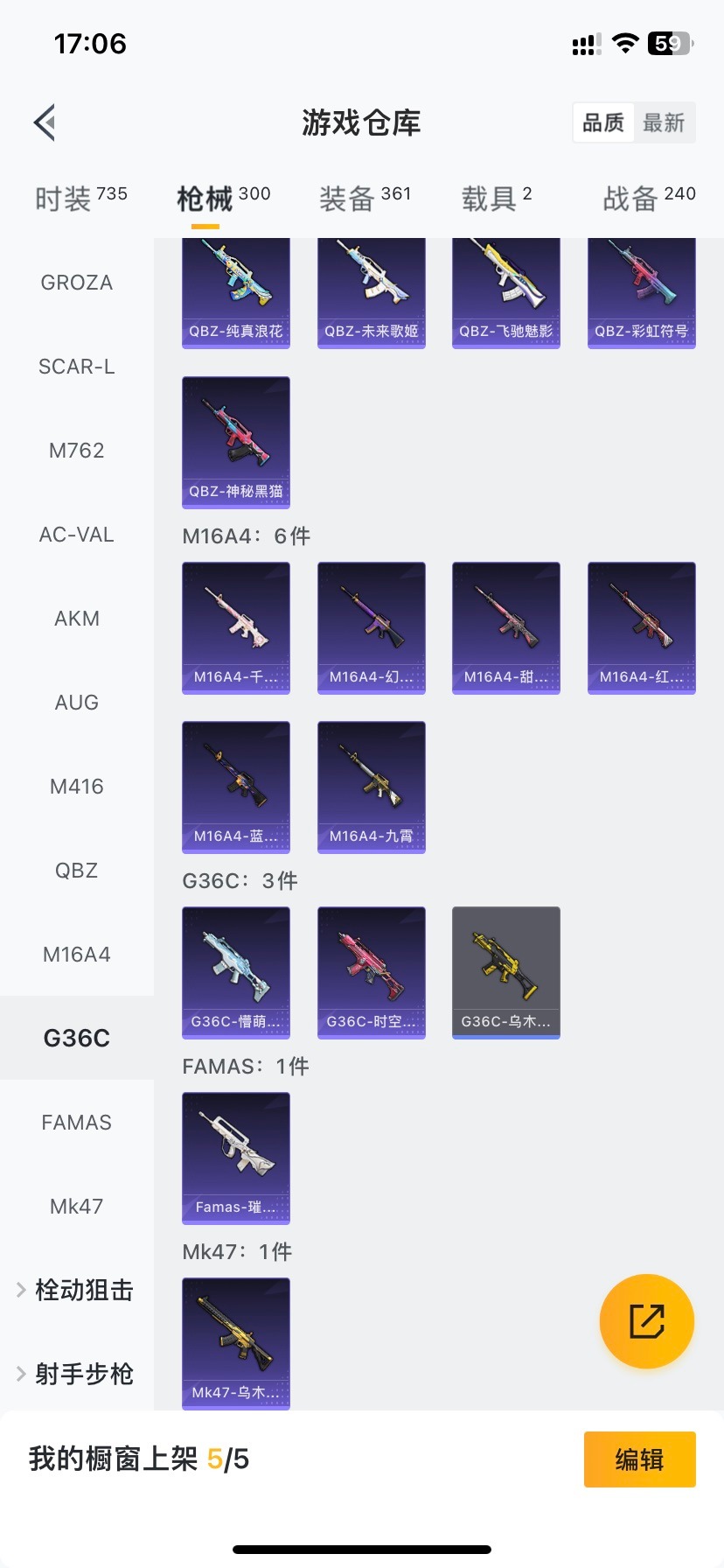Viewport: 724px width, 1568px height.
Task: Open the 战备 tab
Action: 648,199
